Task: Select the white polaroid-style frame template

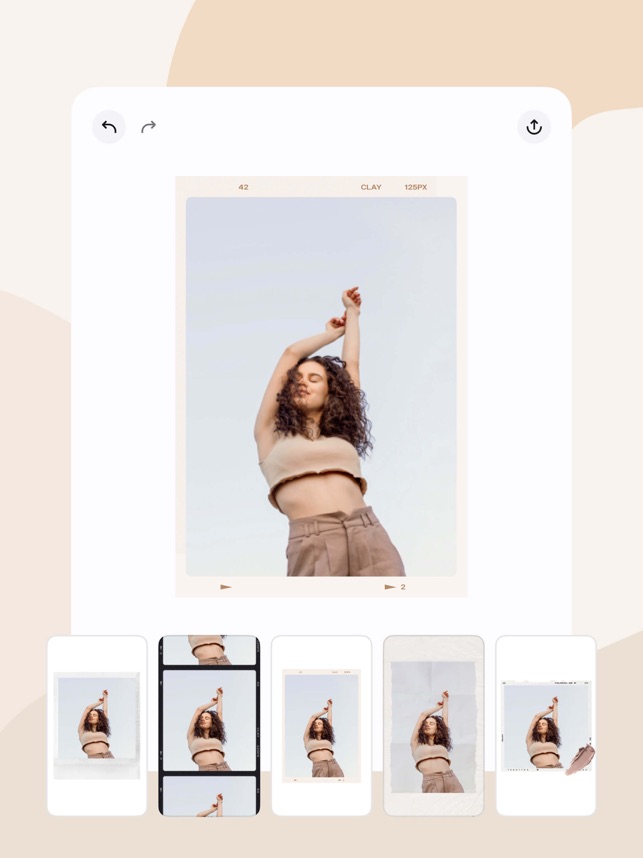Action: [97, 725]
